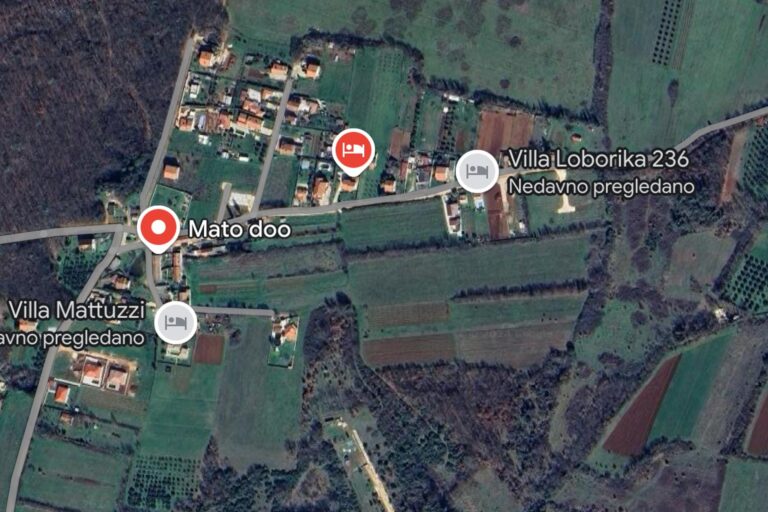The height and width of the screenshot is (512, 768).
Task: Open the Villa Loborika 236 lodging marker
Action: click(477, 170)
